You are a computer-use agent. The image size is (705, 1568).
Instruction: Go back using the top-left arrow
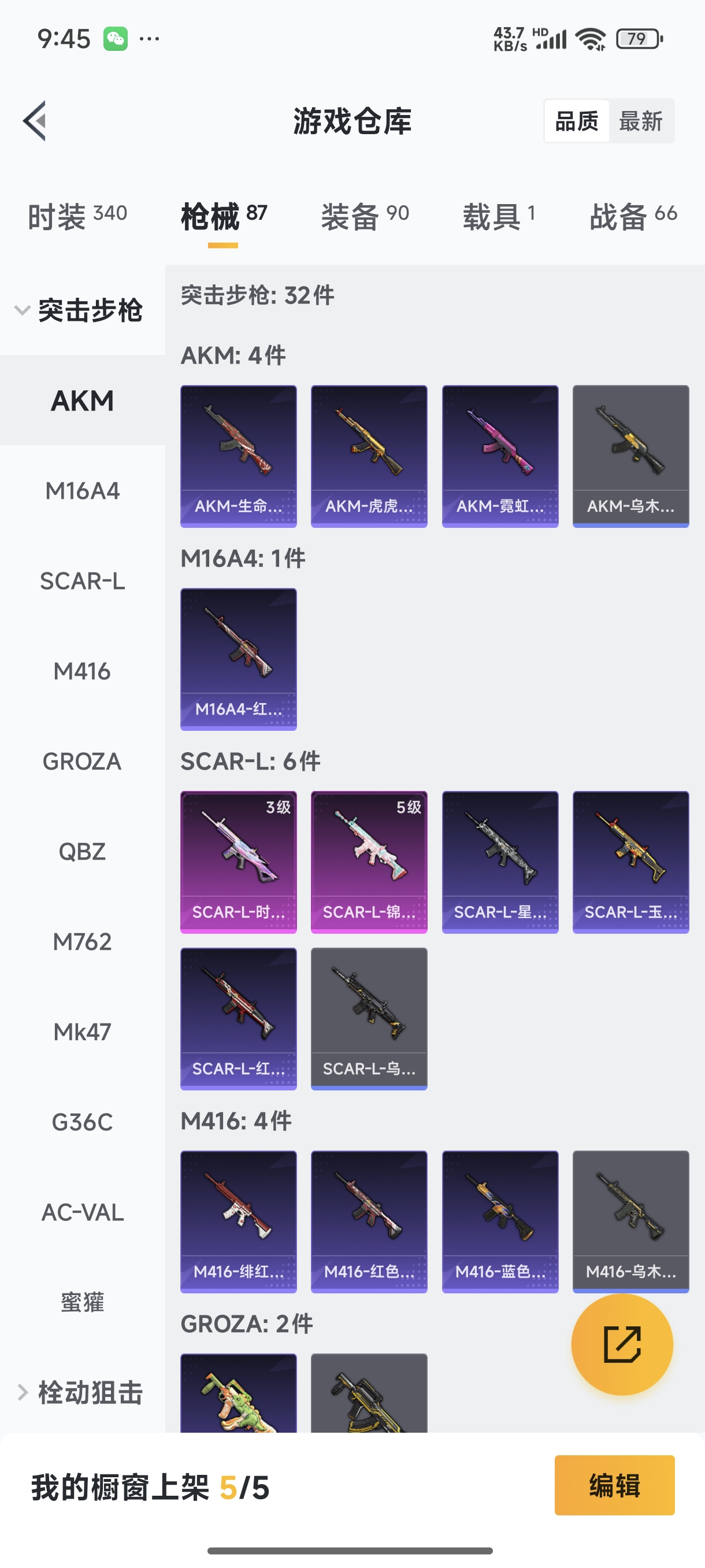35,120
